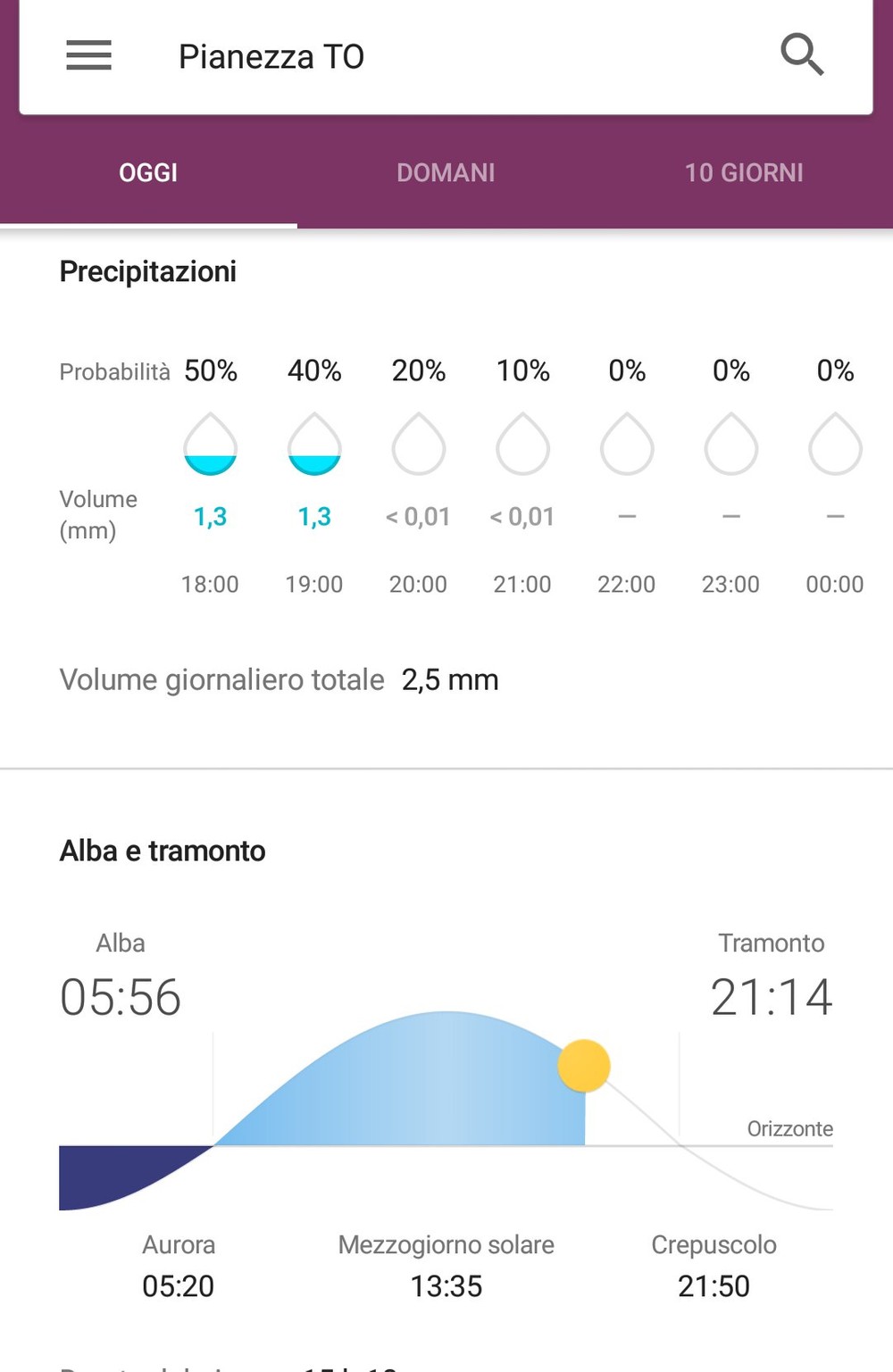Select the OGGI tab

tap(148, 172)
